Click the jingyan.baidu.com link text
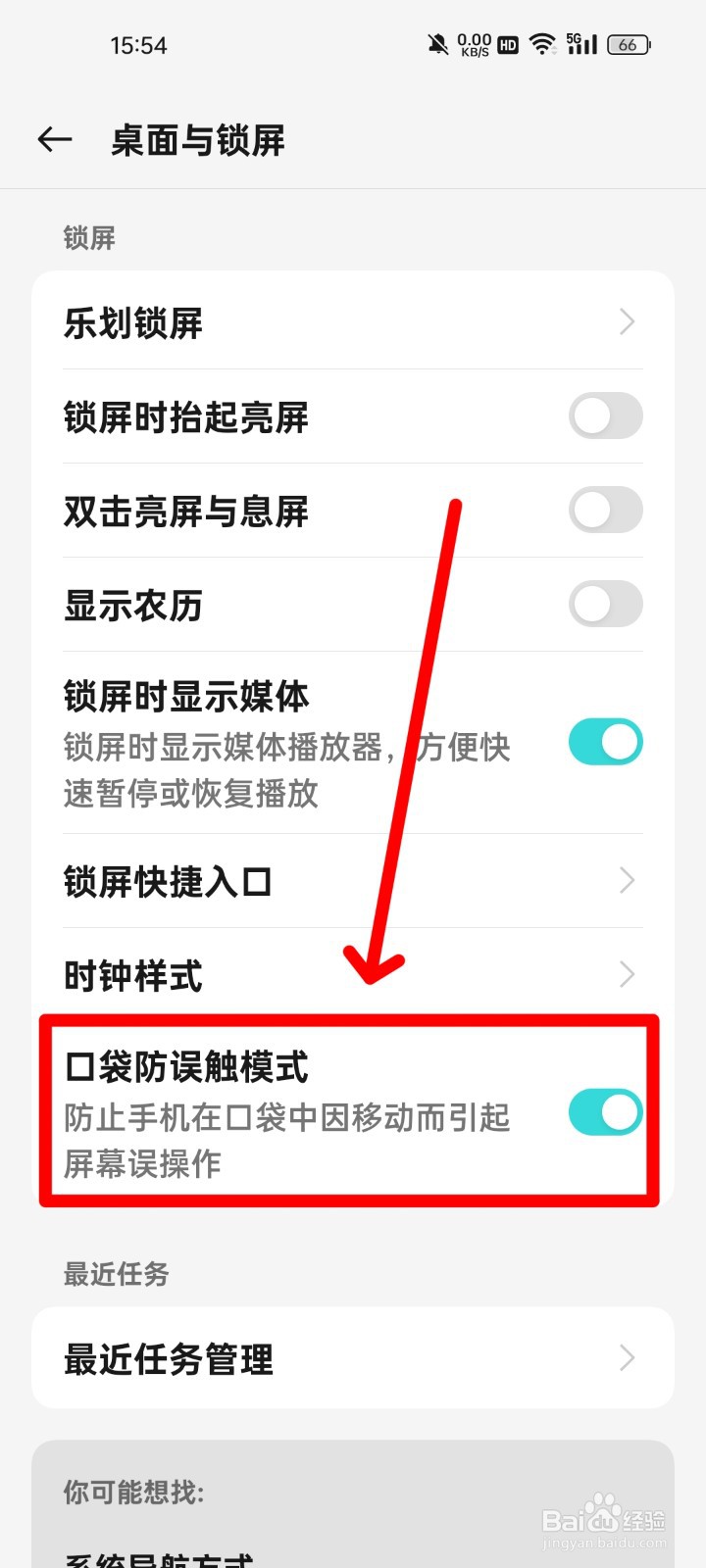This screenshot has height=1568, width=706. click(x=605, y=1541)
